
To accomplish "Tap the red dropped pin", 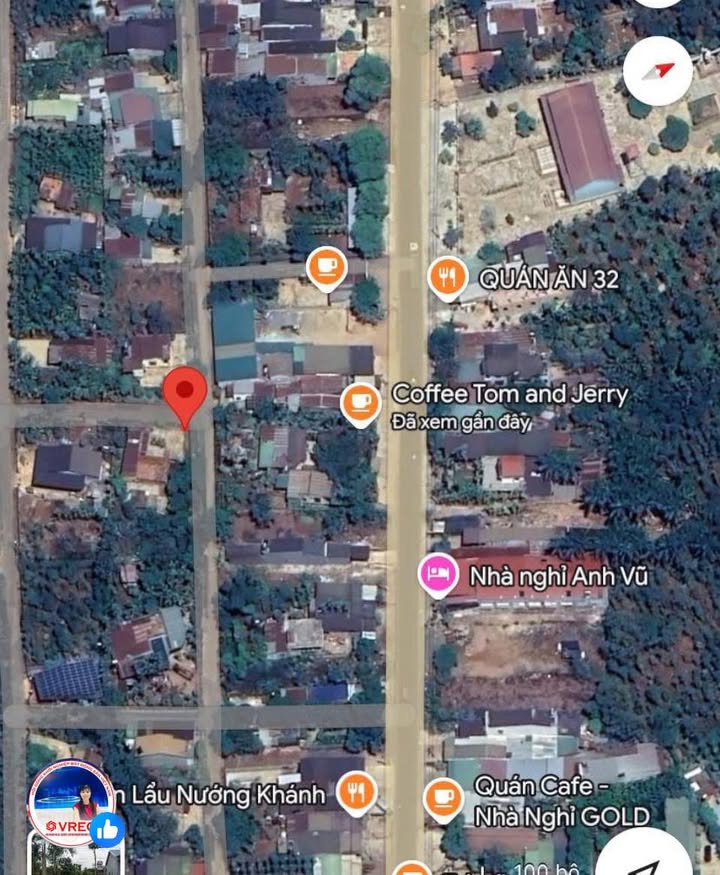I will [185, 393].
